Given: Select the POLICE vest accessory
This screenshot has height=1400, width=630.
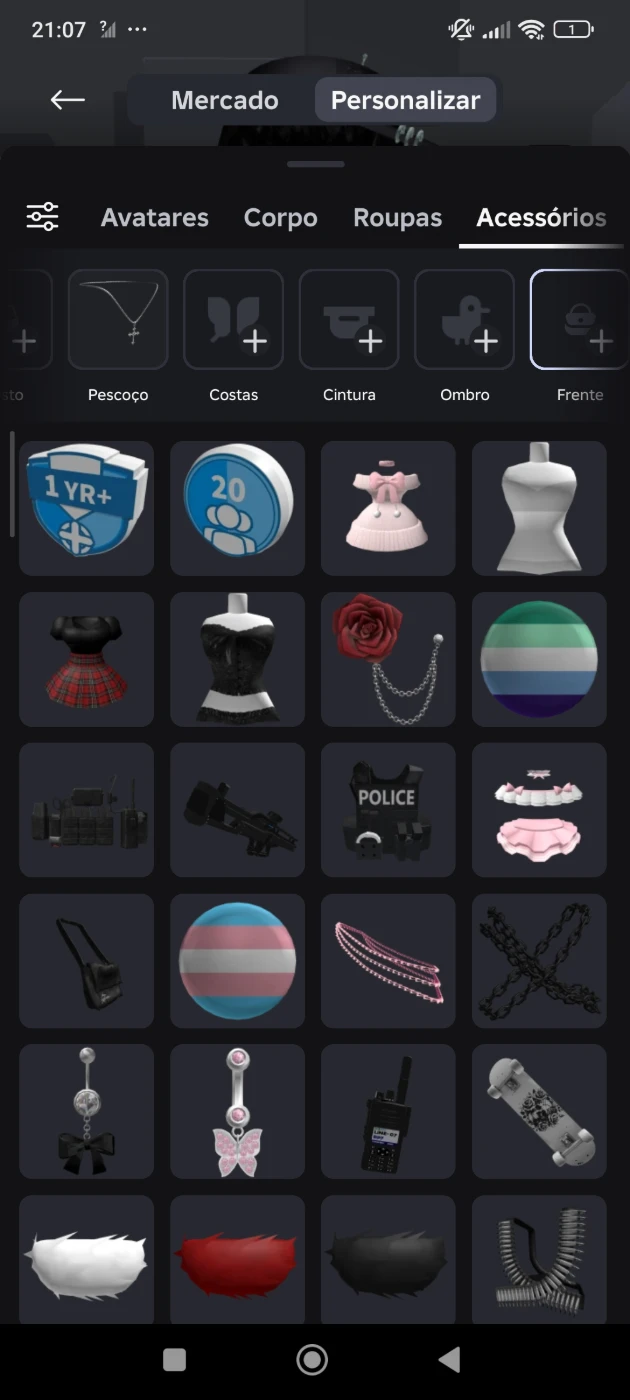Looking at the screenshot, I should coord(388,810).
